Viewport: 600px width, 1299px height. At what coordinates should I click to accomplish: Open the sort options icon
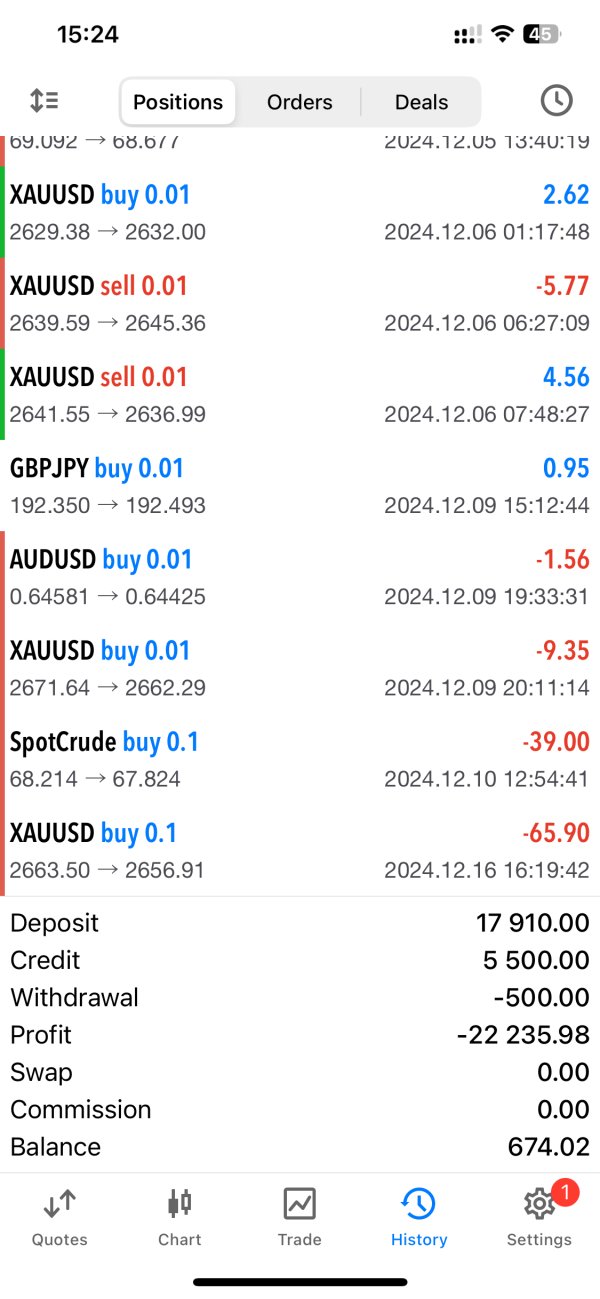44,101
